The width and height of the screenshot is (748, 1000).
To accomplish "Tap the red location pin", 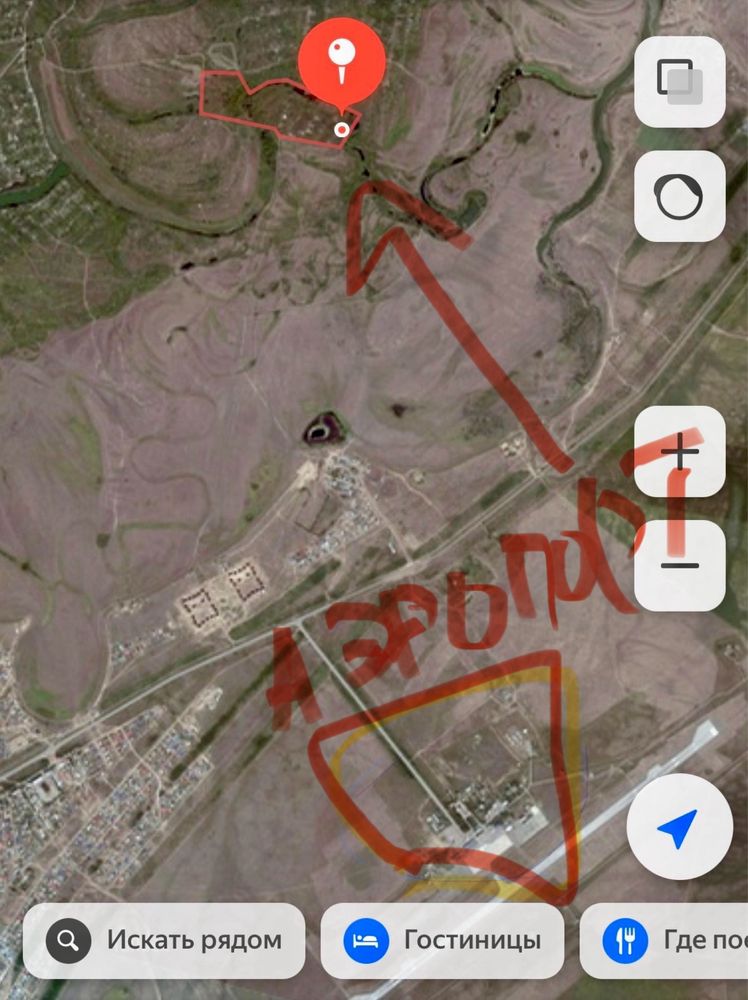I will click(x=341, y=62).
